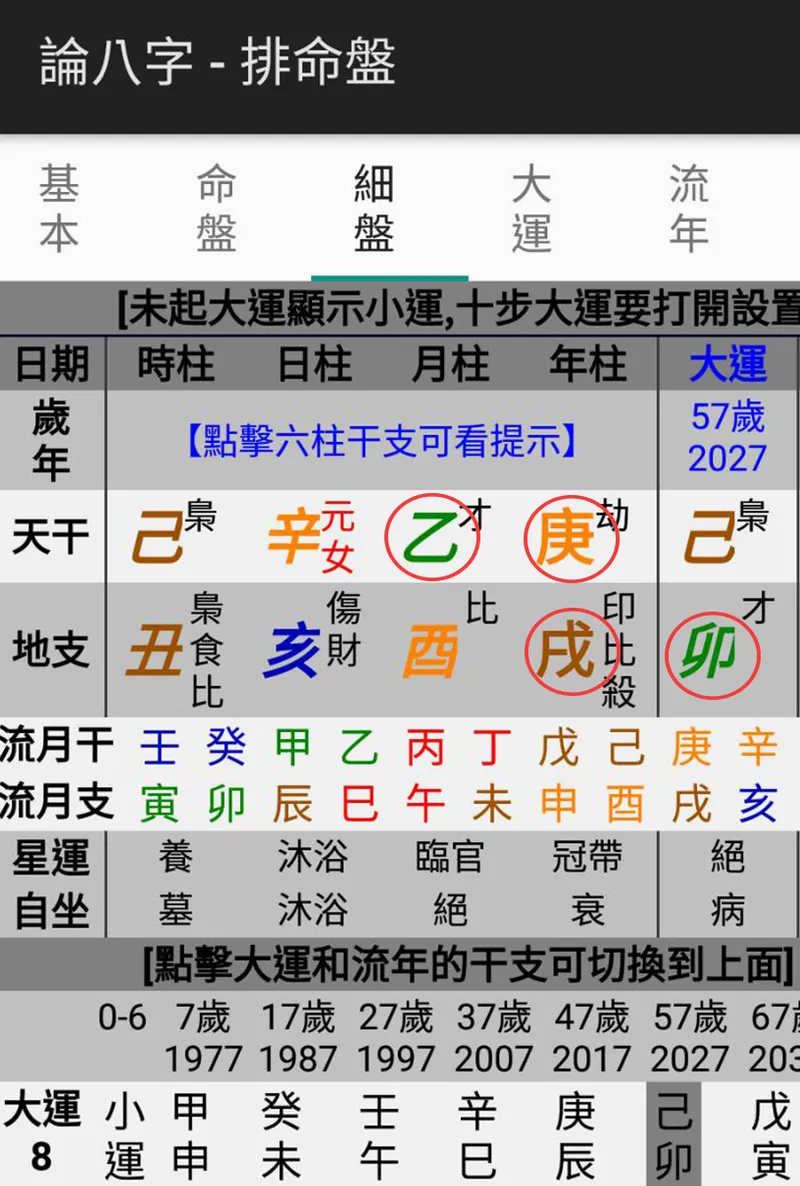
Task: Switch to the 流年 tab
Action: [689, 209]
